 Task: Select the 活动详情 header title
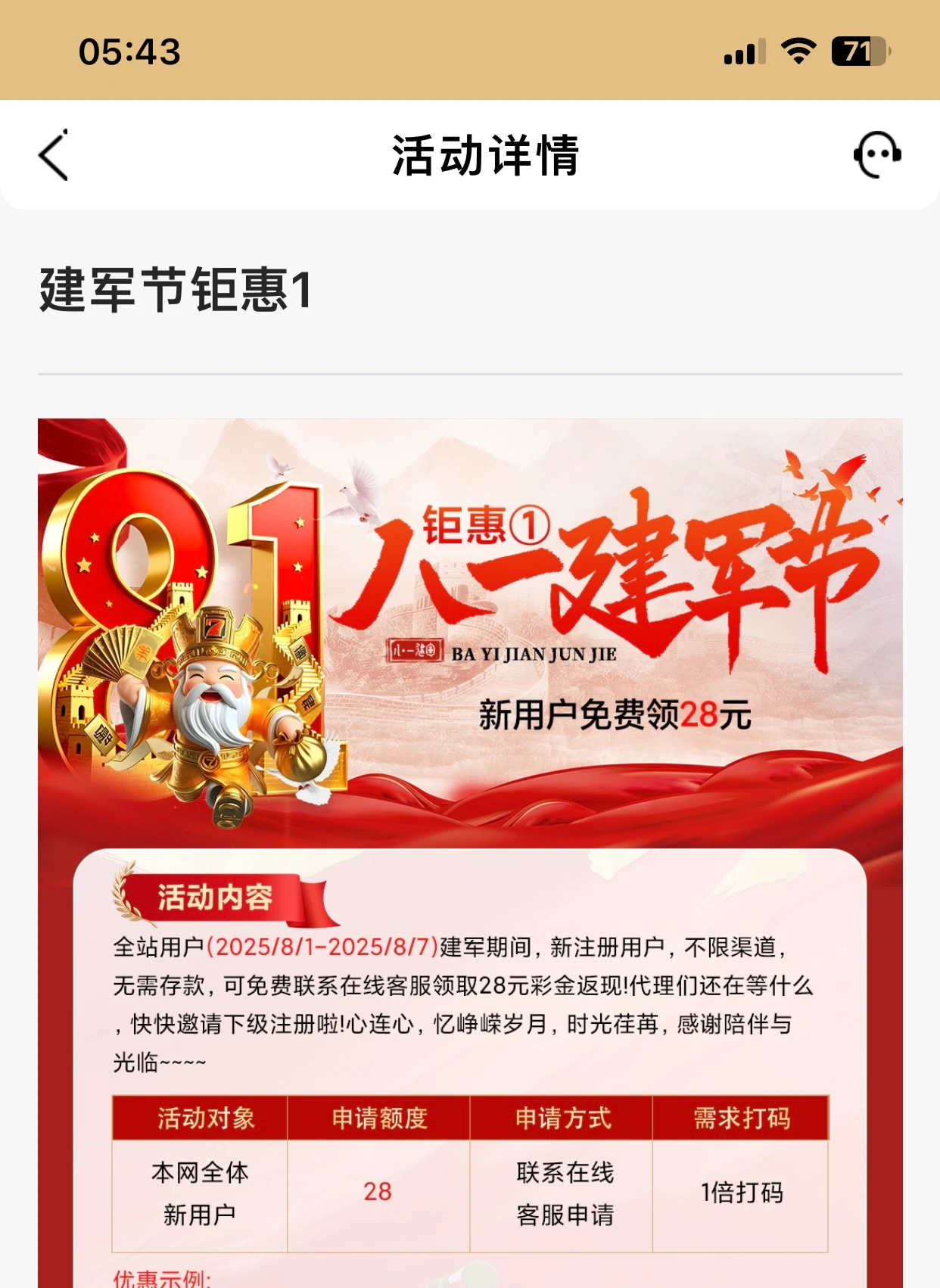487,154
